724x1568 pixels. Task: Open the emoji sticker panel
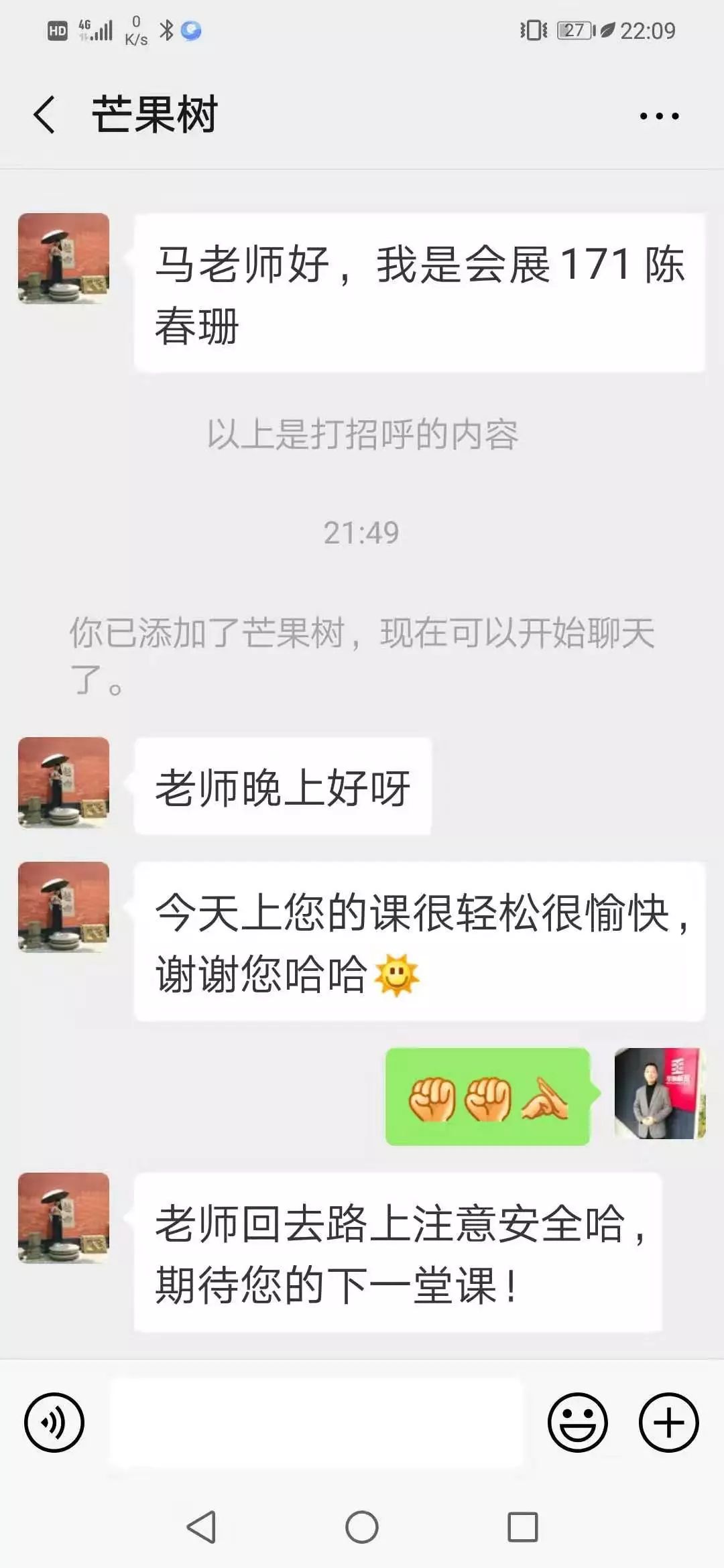coord(577,1422)
